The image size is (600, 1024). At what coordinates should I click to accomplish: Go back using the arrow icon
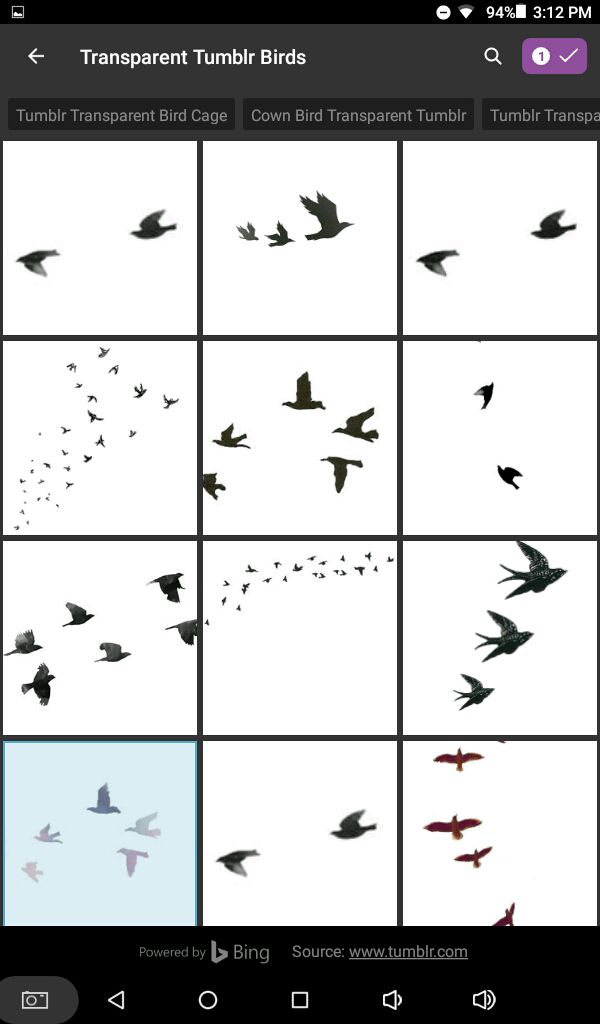[36, 57]
